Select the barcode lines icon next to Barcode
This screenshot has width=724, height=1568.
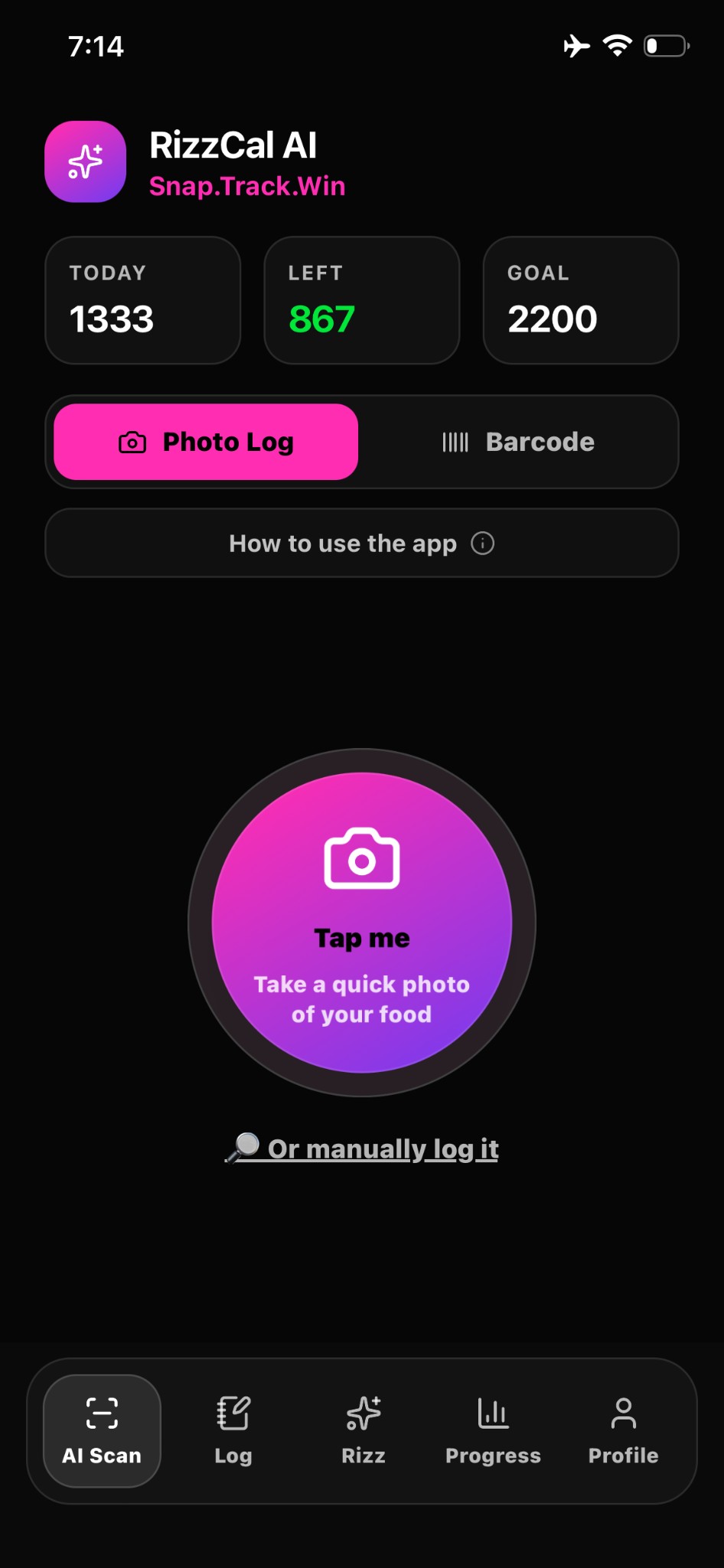455,441
